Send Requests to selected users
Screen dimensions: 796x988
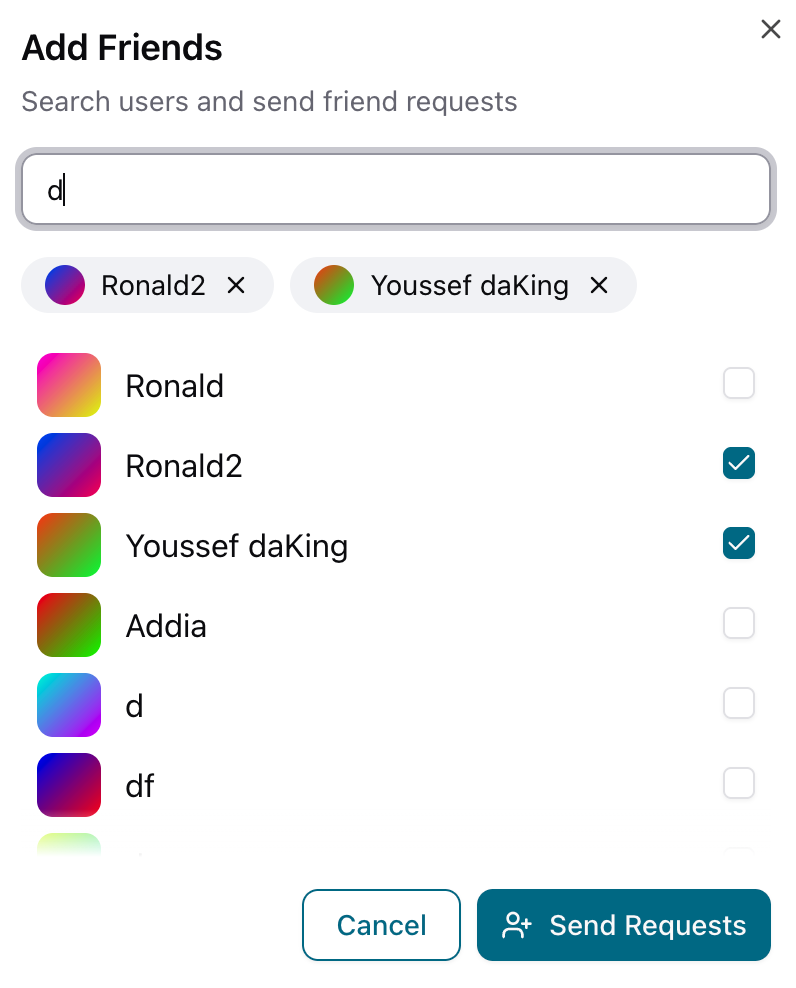point(624,925)
